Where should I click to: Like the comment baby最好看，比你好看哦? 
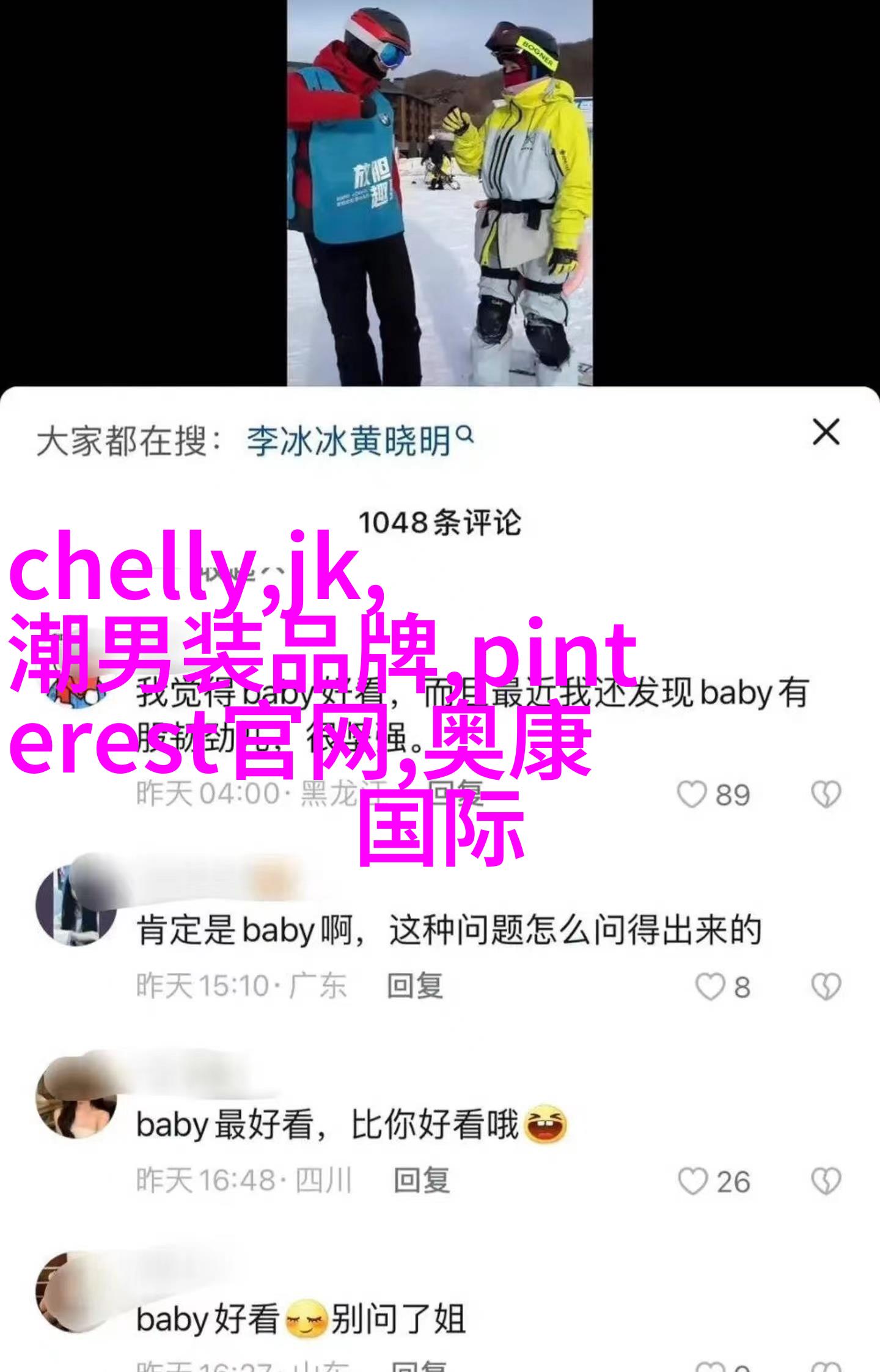(x=692, y=1181)
